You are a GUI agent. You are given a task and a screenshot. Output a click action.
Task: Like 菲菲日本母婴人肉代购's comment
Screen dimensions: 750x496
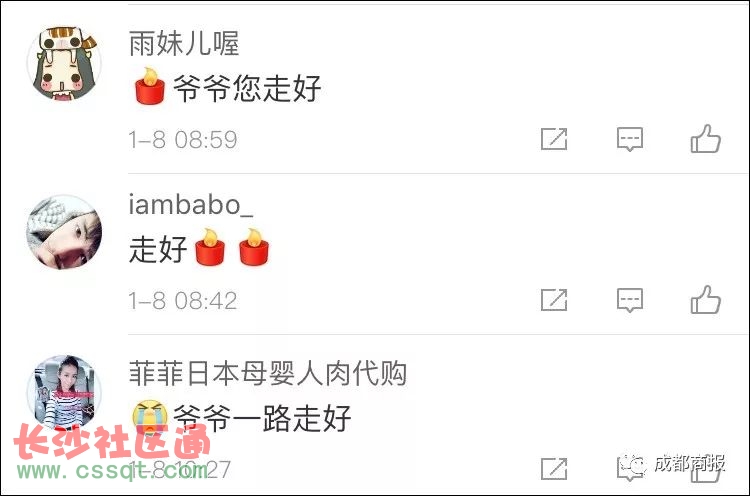[x=706, y=468]
